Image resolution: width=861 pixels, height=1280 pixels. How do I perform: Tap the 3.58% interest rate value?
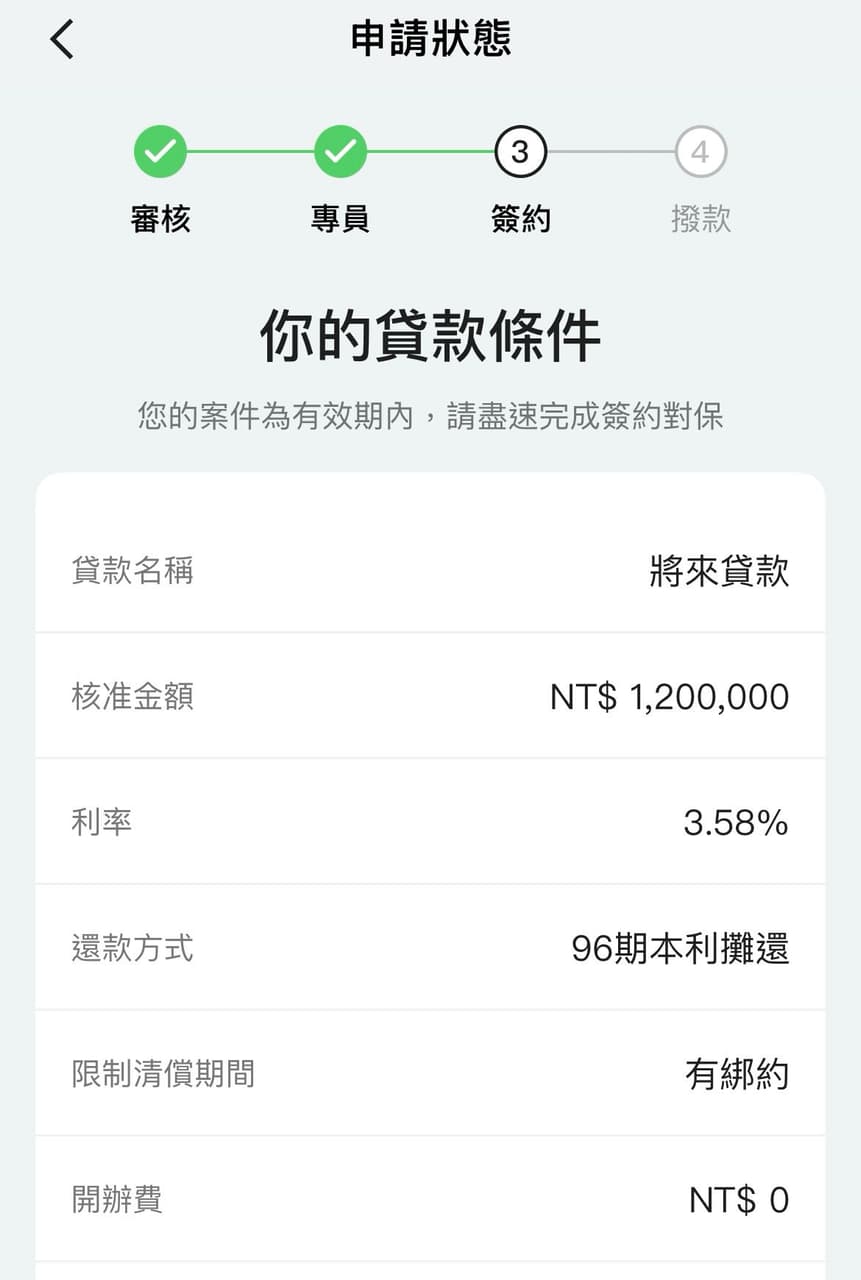pyautogui.click(x=735, y=820)
